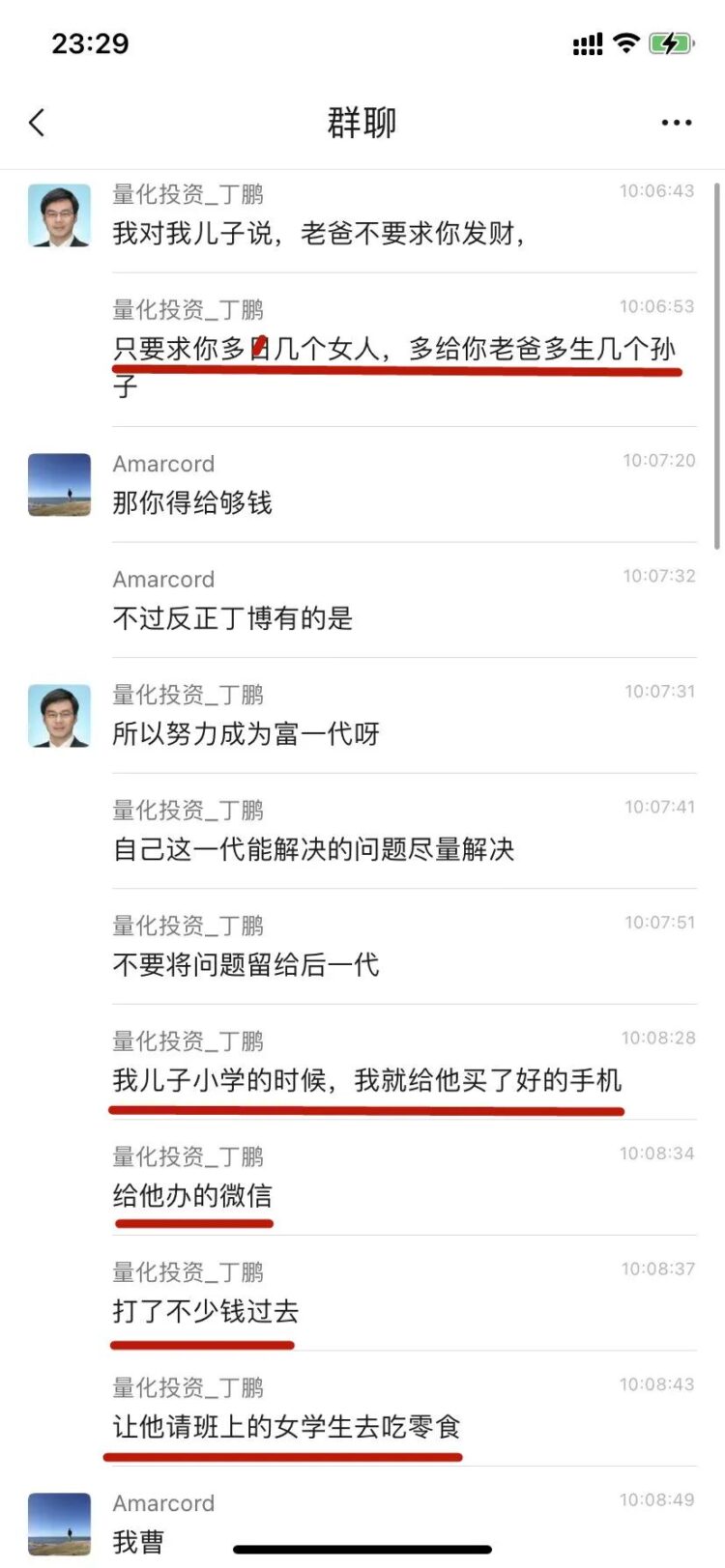Image resolution: width=725 pixels, height=1568 pixels.
Task: View 量化投资_丁鹏's avatar beside 所以努力成为富一代呀
Action: 59,716
